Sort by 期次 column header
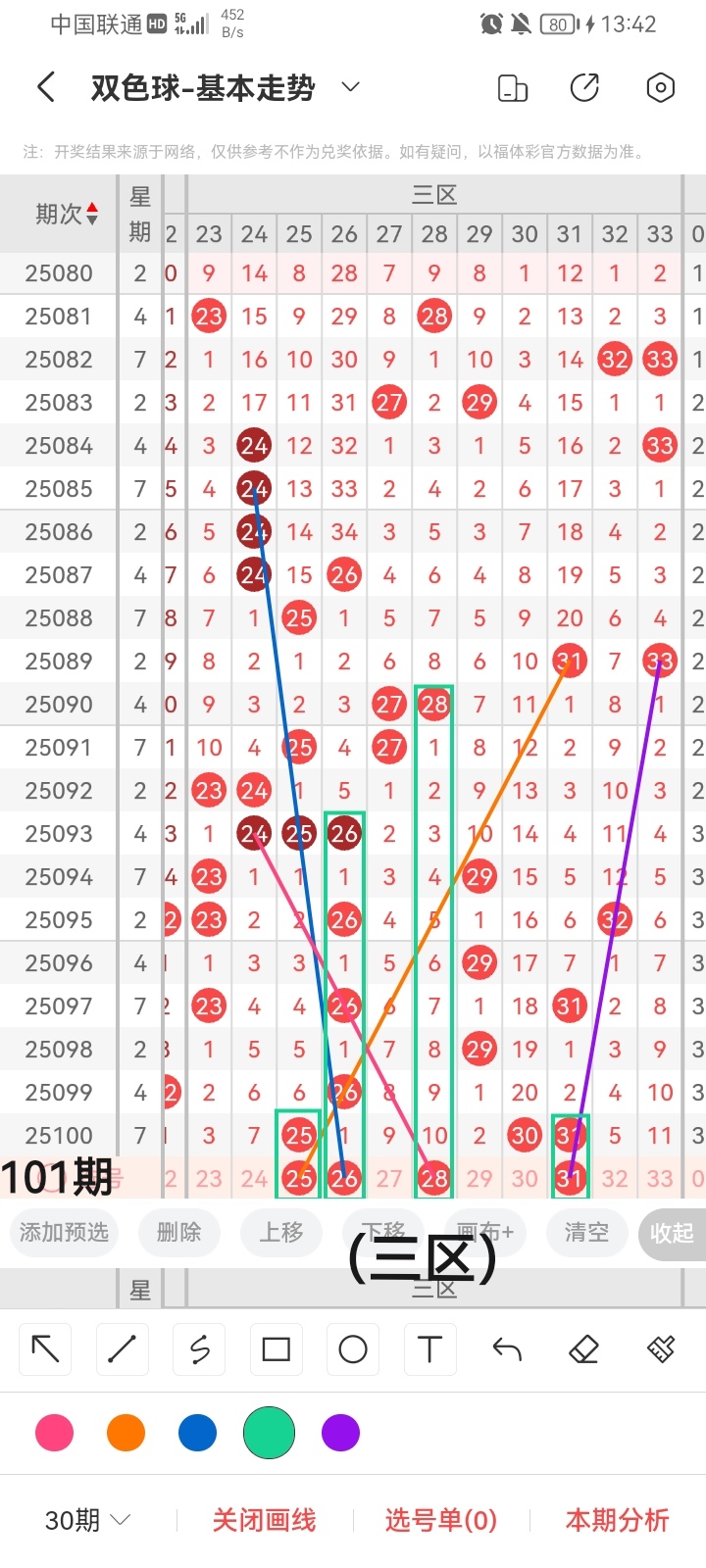Image resolution: width=706 pixels, height=1568 pixels. pos(67,214)
